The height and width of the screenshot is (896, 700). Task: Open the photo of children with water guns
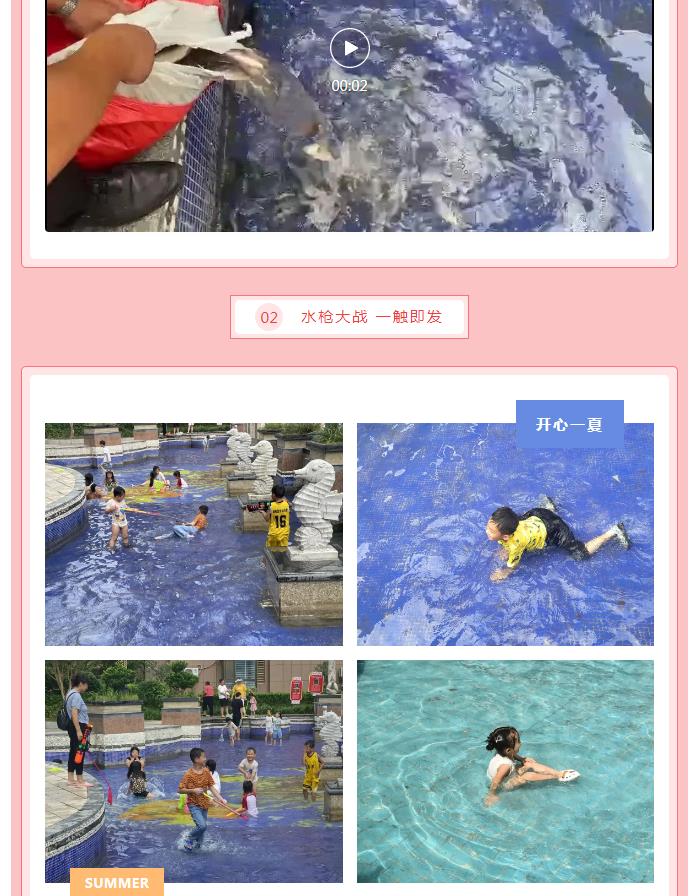tap(194, 771)
